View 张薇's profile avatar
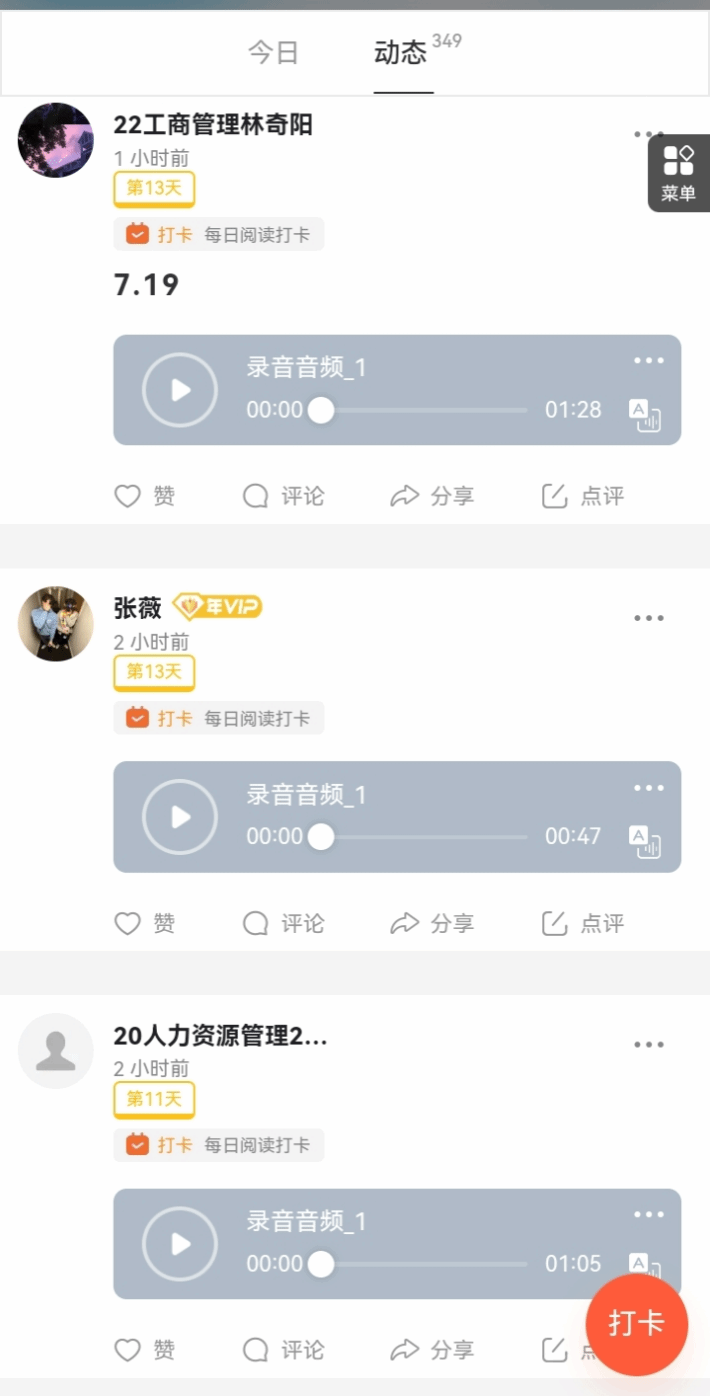 tap(56, 623)
